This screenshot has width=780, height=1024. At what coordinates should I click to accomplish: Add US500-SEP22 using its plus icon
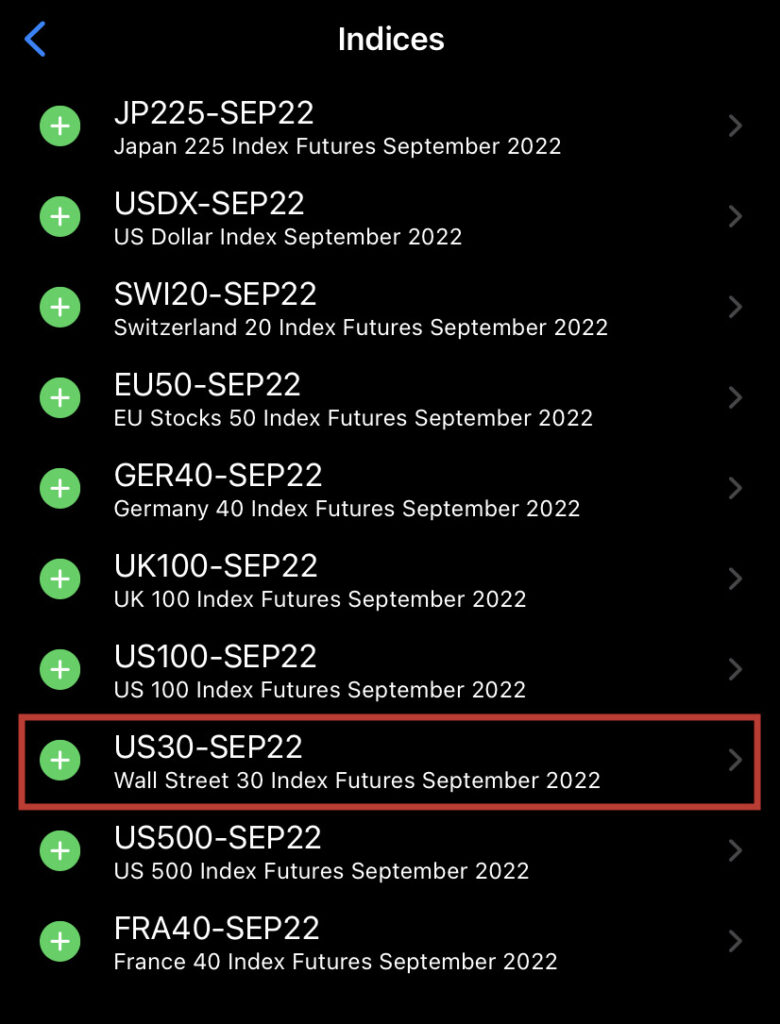59,850
